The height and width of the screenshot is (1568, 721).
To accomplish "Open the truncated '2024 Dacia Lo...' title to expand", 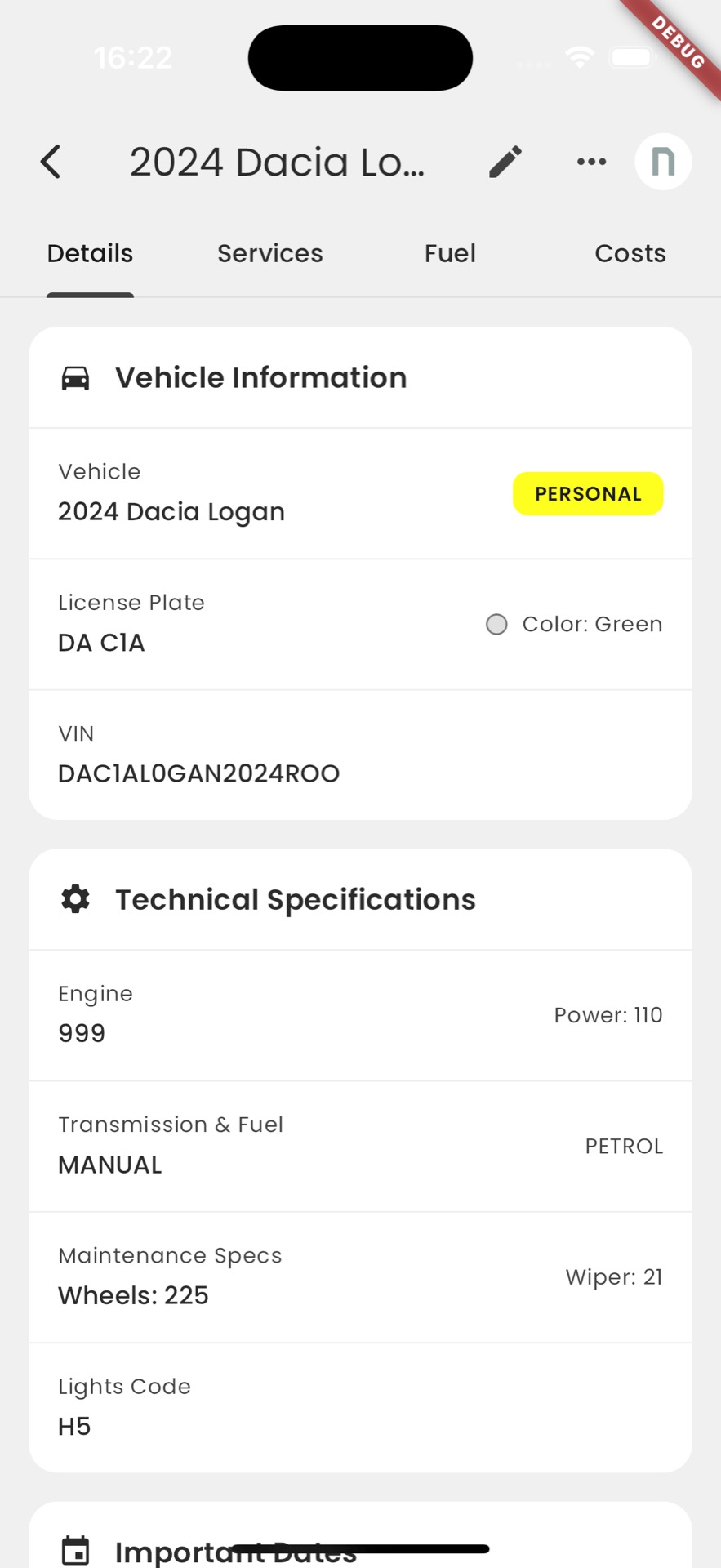I will click(278, 161).
